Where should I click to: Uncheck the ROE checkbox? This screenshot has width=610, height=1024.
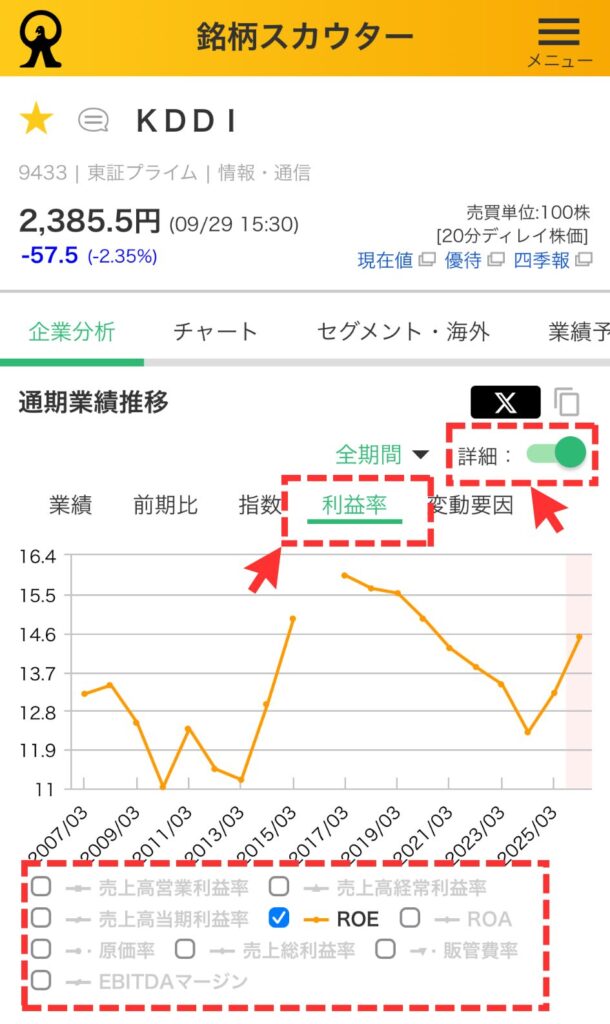point(279,917)
